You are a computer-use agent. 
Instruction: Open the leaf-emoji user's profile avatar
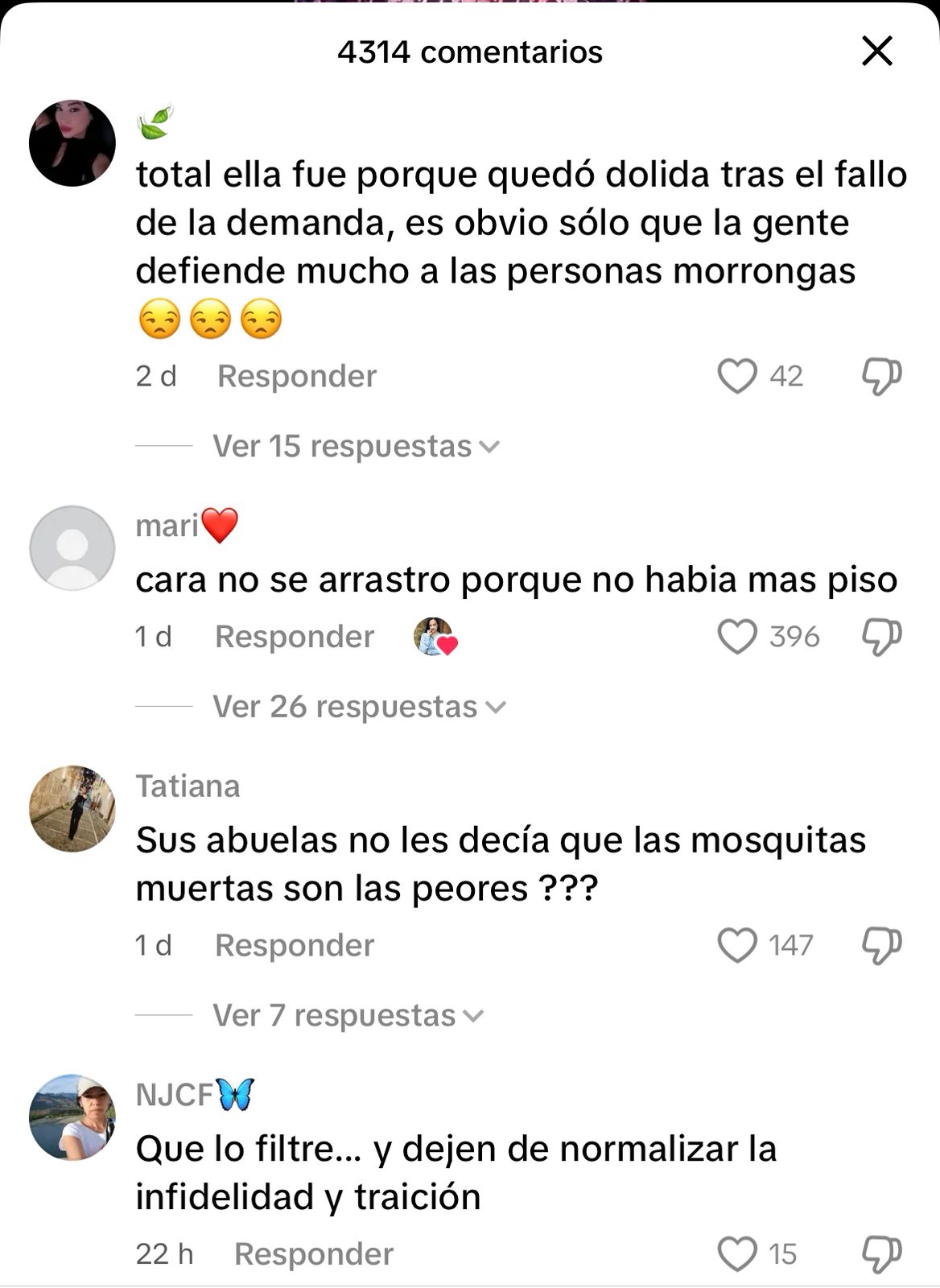pyautogui.click(x=72, y=143)
